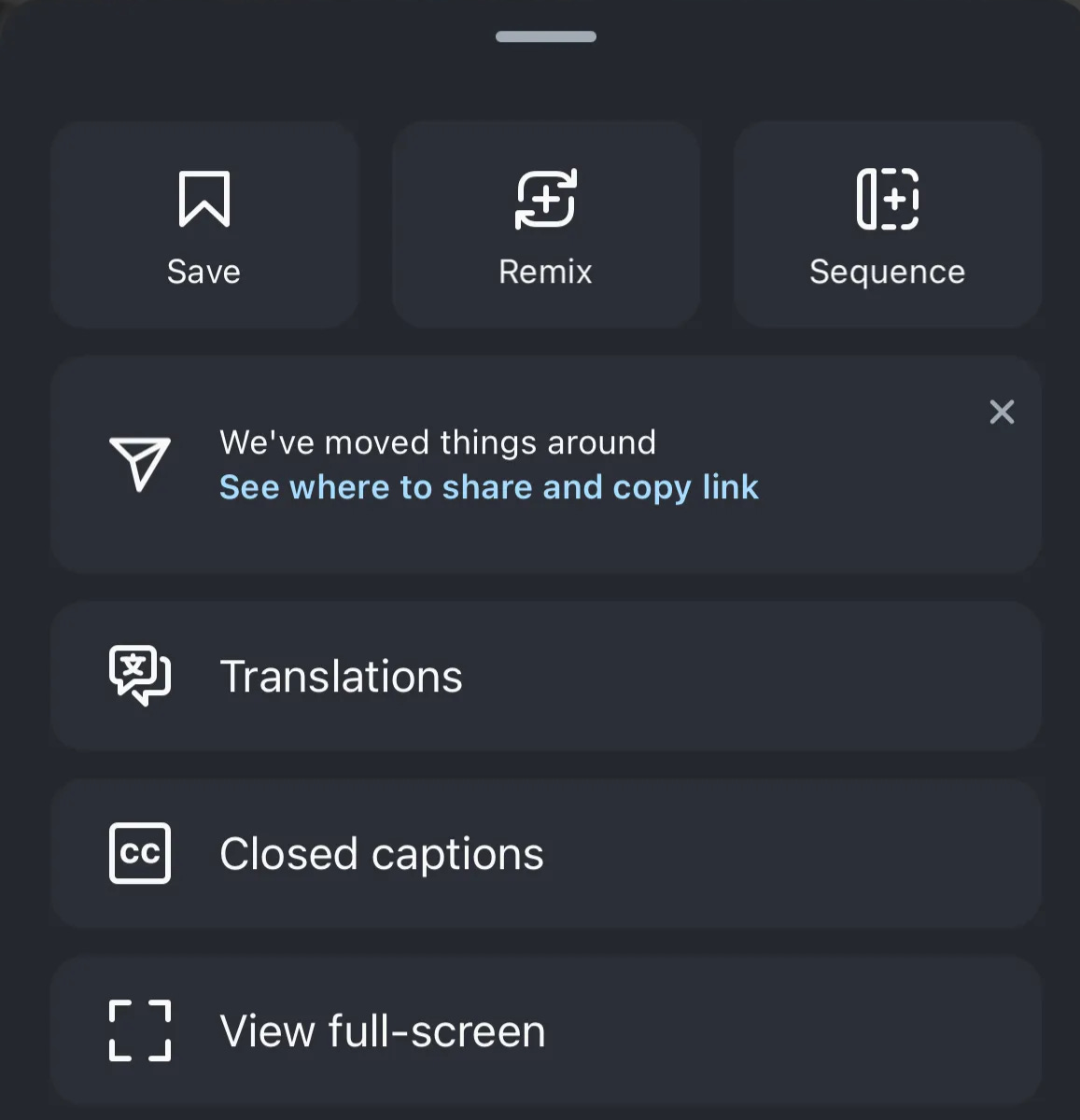
Task: Dismiss the 'We've moved things around' notice
Action: (x=1002, y=412)
